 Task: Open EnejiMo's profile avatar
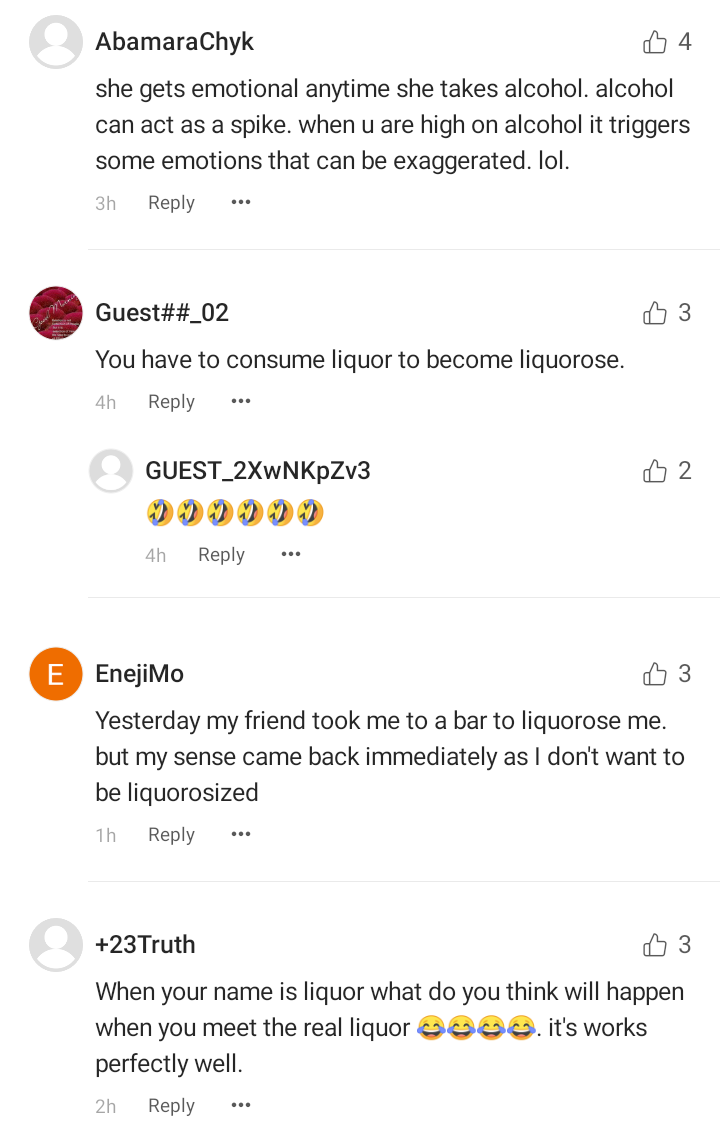(x=56, y=674)
